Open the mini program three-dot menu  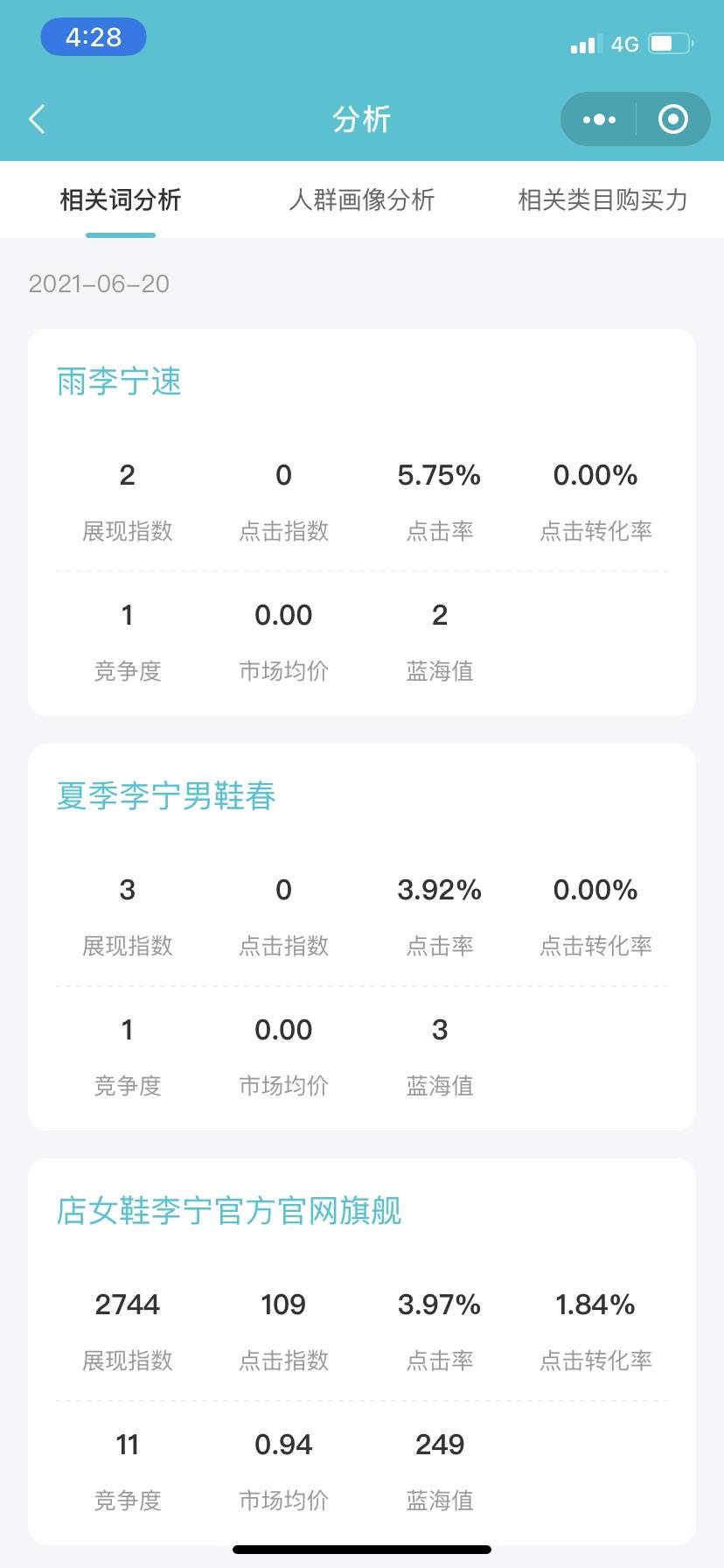599,119
